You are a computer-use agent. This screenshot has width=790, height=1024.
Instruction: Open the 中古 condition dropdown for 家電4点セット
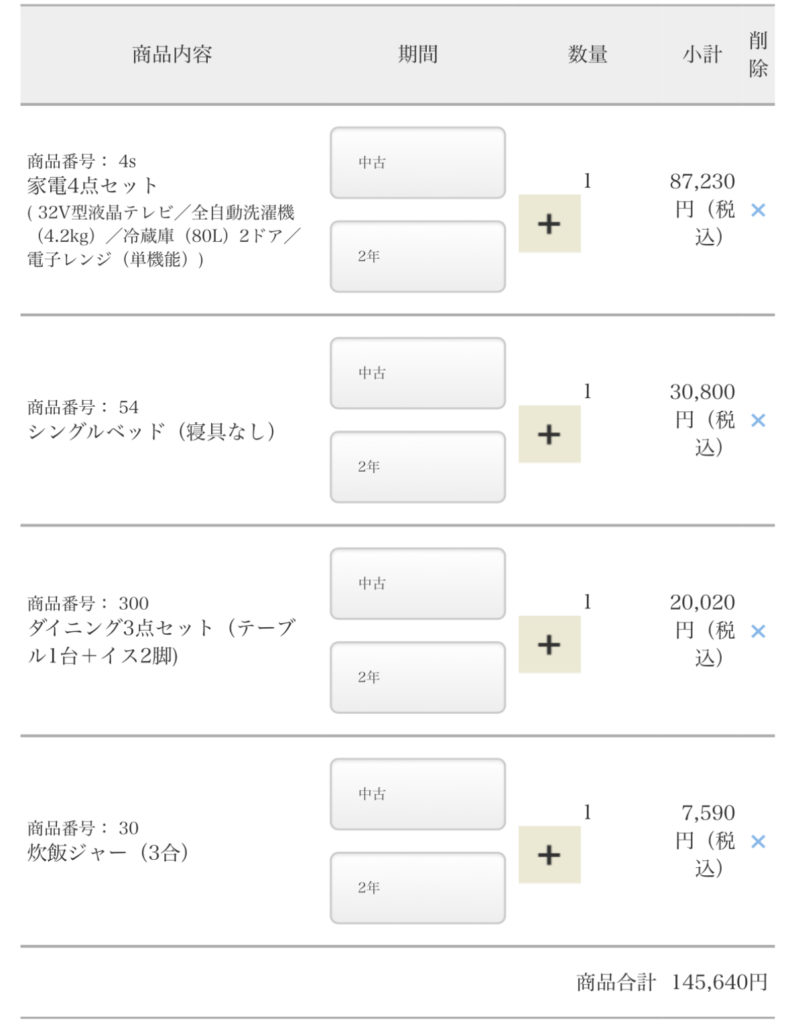pyautogui.click(x=417, y=162)
